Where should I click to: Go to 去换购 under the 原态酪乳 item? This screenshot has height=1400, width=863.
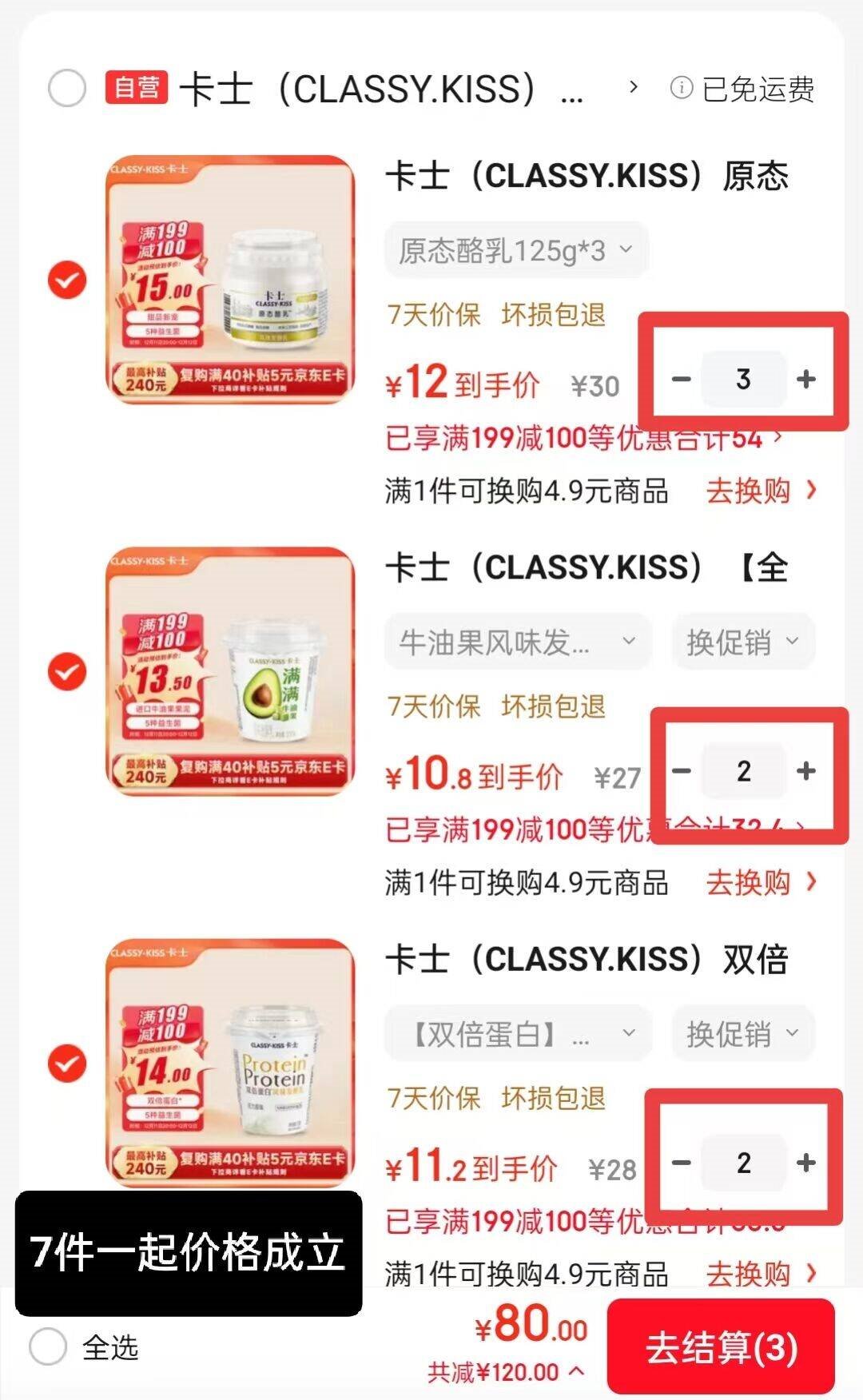[x=760, y=491]
